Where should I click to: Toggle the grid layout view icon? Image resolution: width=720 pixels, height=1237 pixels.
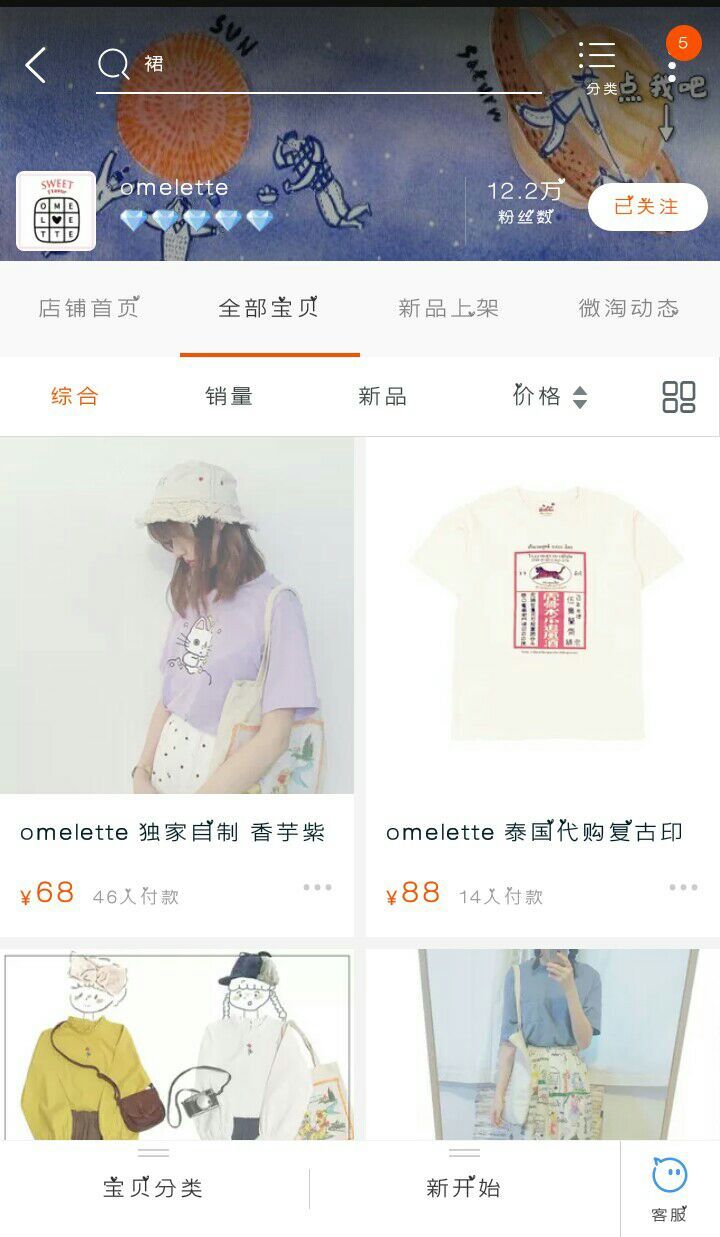[x=679, y=396]
